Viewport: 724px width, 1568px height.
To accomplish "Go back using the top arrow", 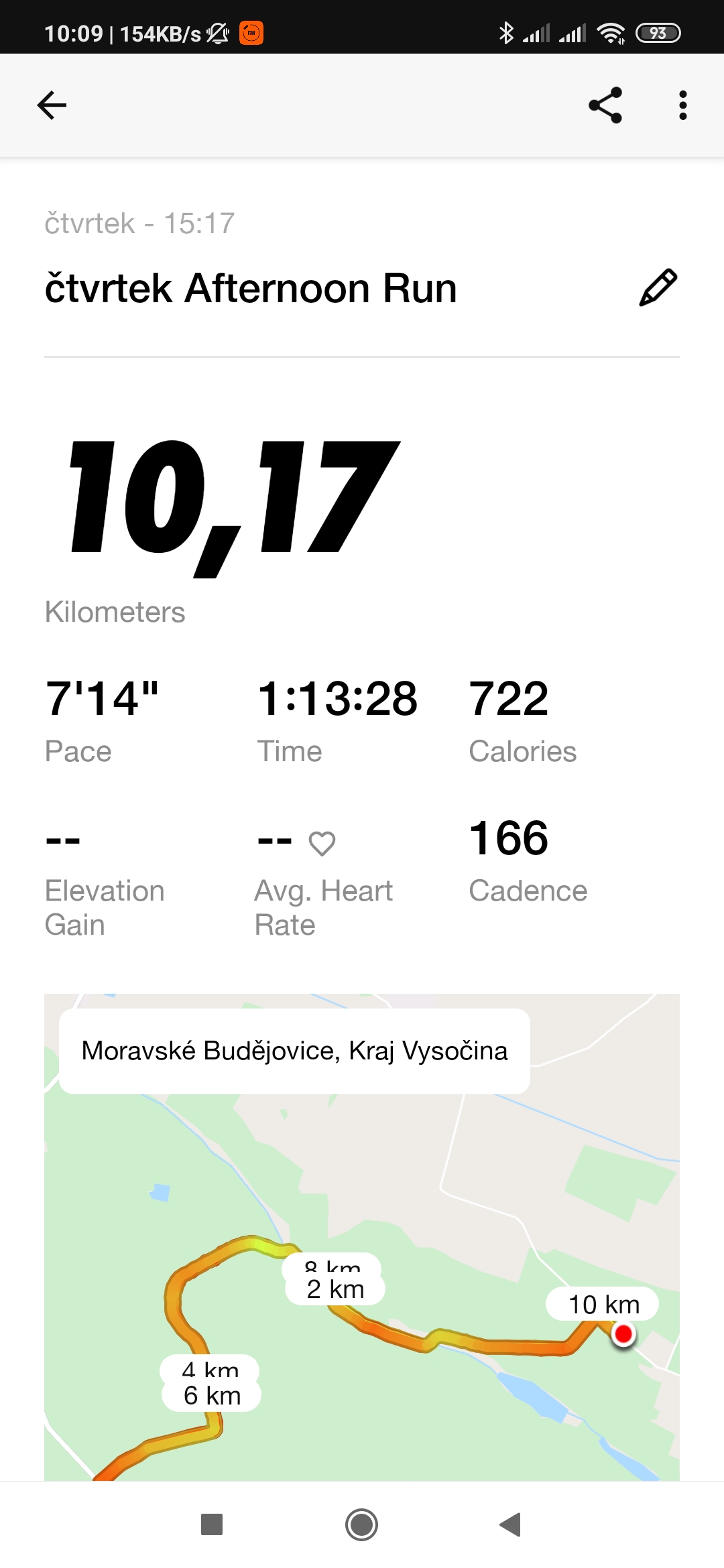I will click(52, 105).
